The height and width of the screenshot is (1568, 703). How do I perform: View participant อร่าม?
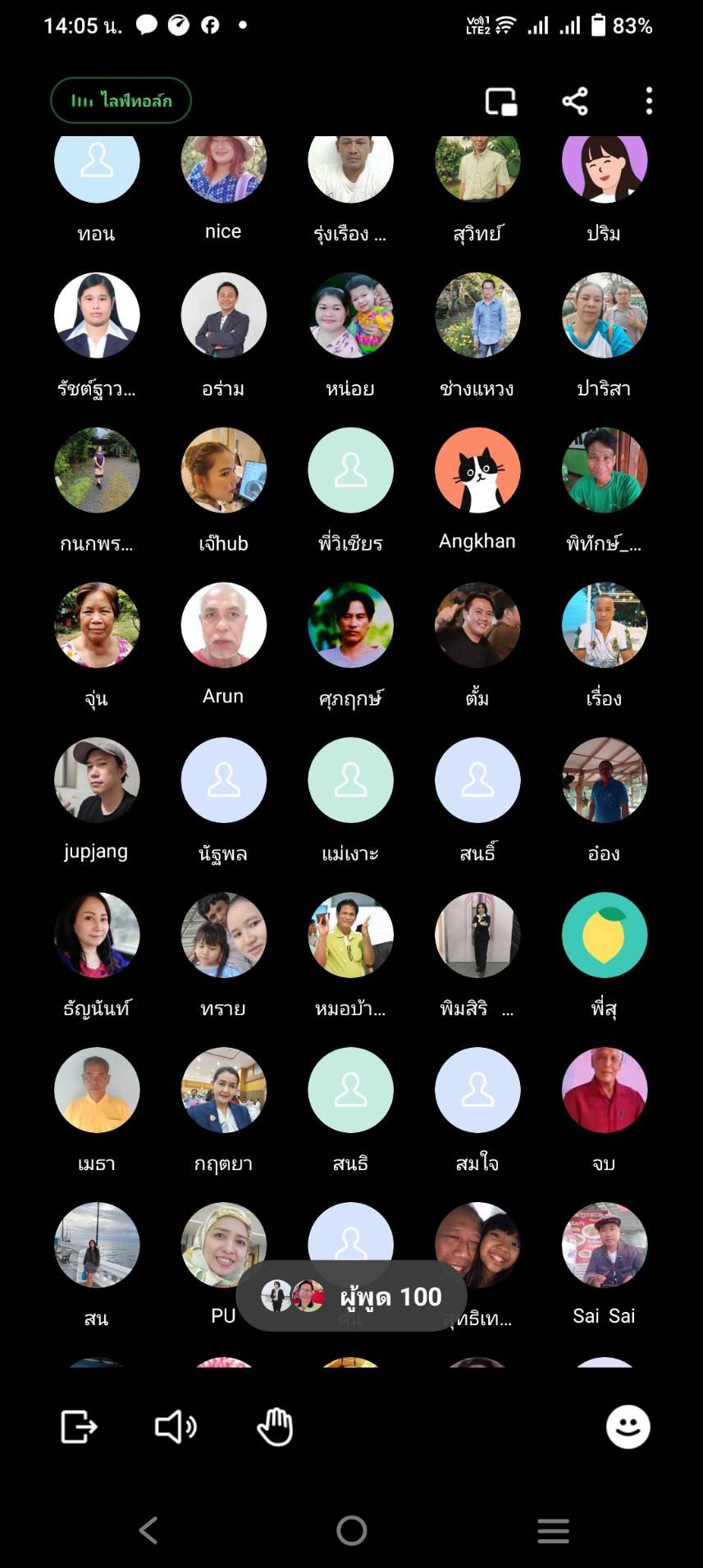pos(223,316)
